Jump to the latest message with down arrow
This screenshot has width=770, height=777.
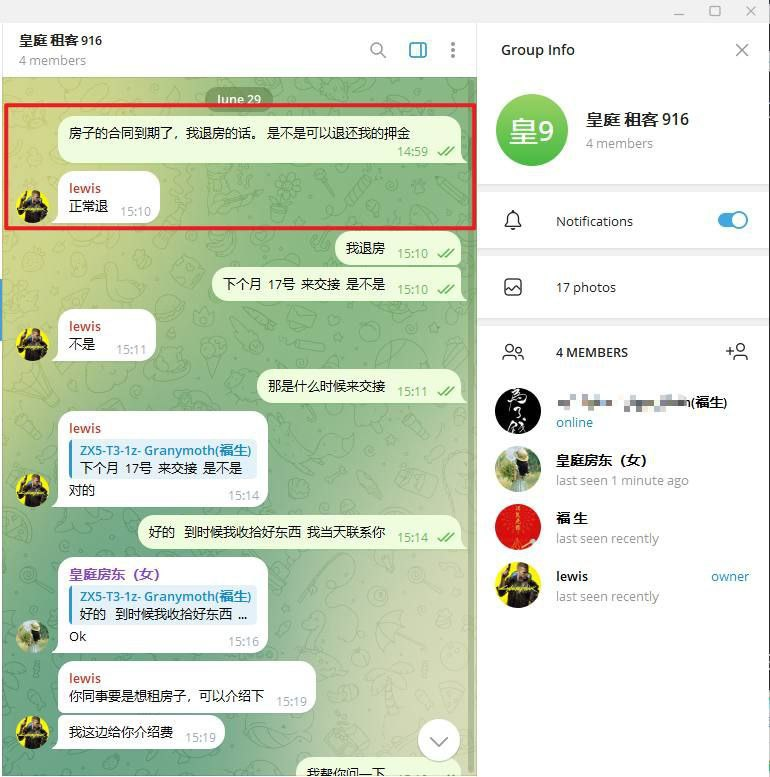coord(439,741)
